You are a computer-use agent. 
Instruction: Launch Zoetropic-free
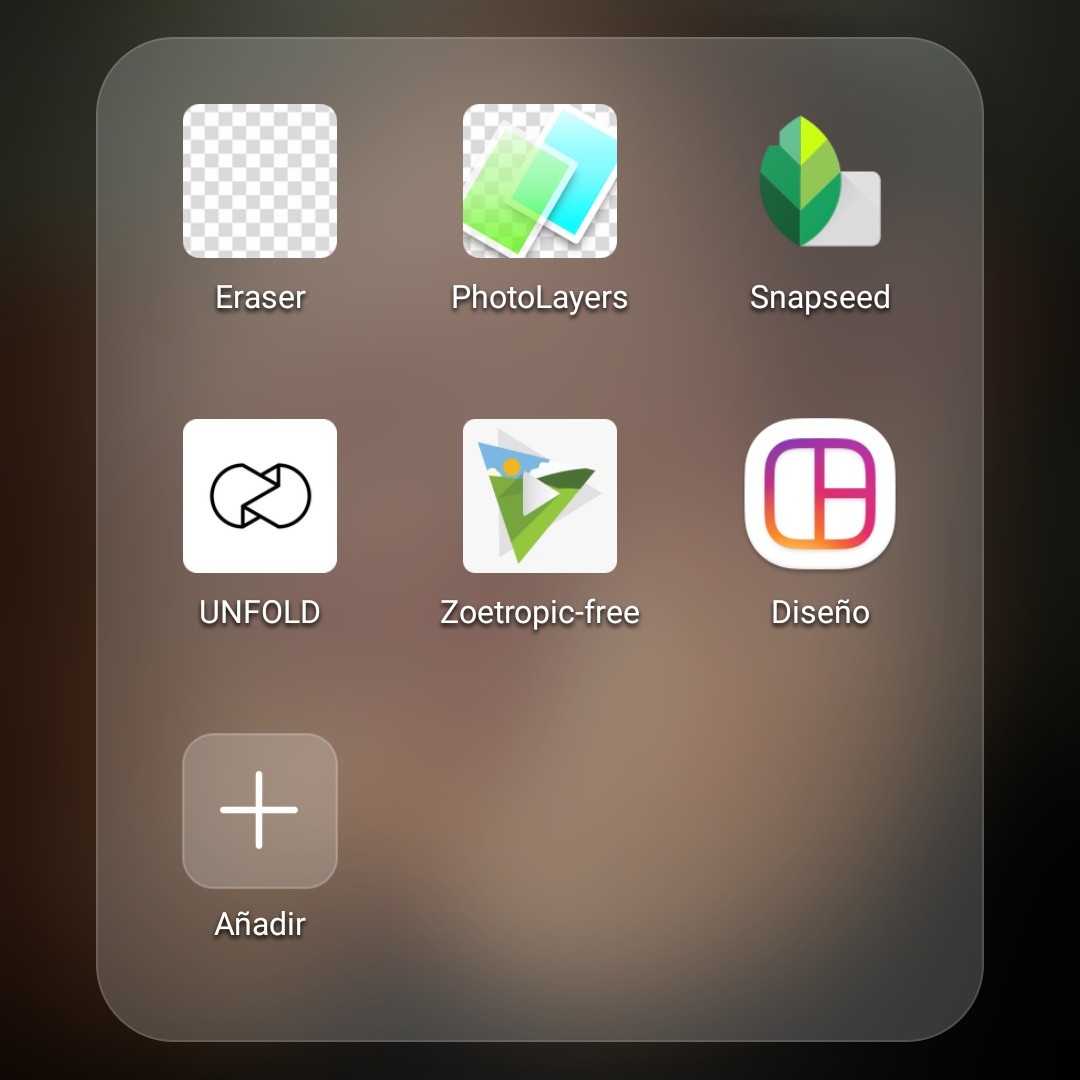click(x=540, y=496)
